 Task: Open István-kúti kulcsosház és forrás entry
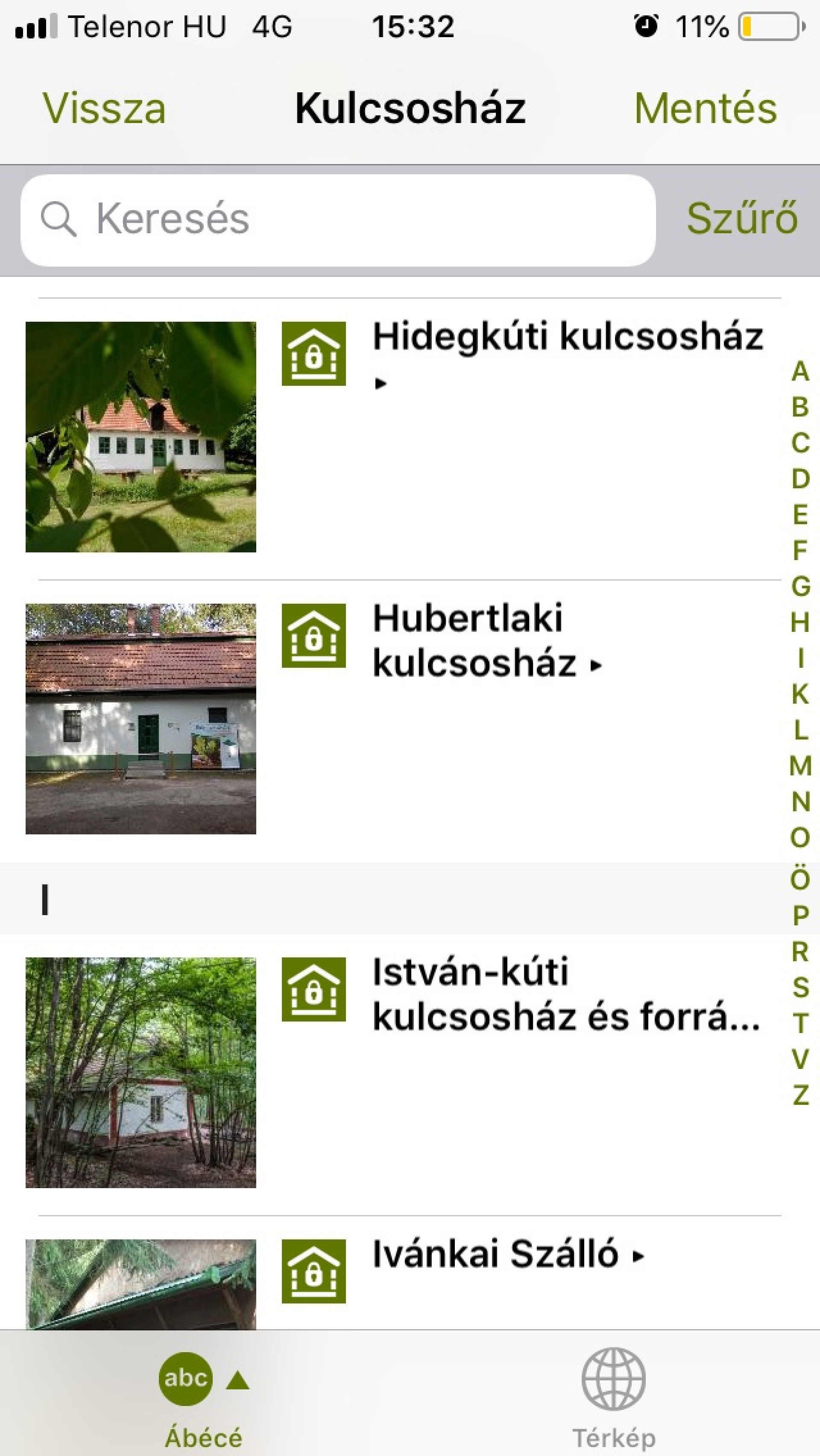tap(565, 995)
